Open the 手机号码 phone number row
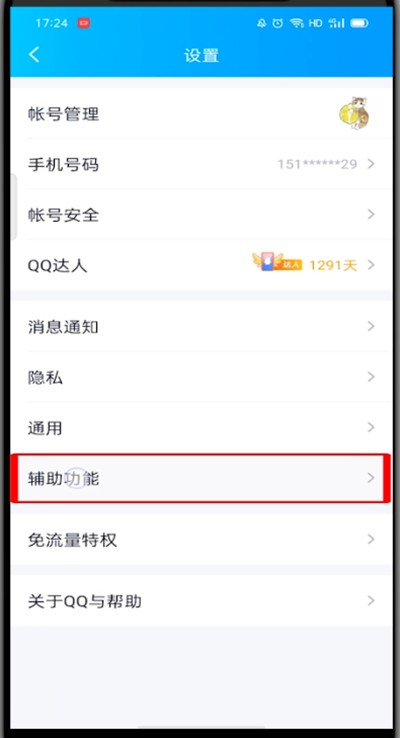 pyautogui.click(x=201, y=164)
